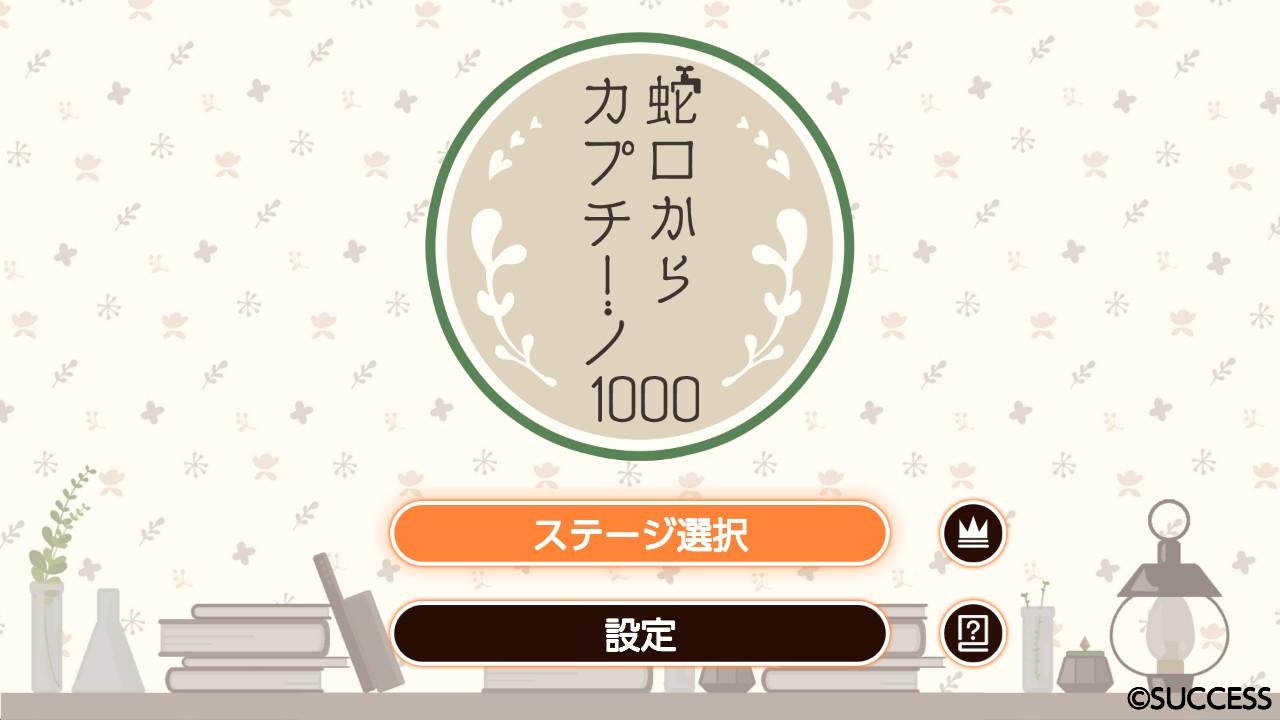Viewport: 1280px width, 720px height.
Task: Open the crown rankings icon
Action: coord(973,534)
